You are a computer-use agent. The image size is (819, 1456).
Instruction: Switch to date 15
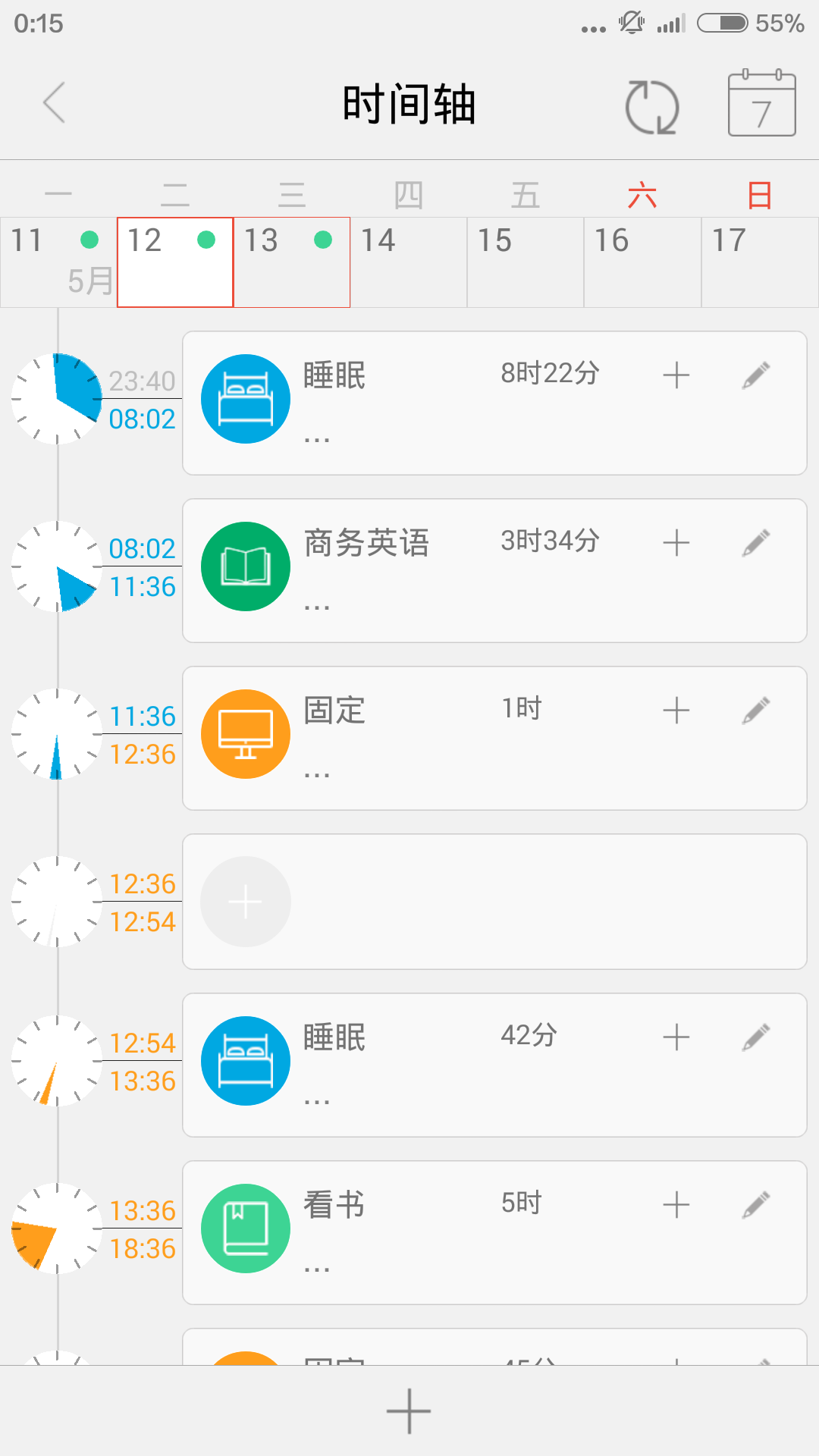coord(526,262)
